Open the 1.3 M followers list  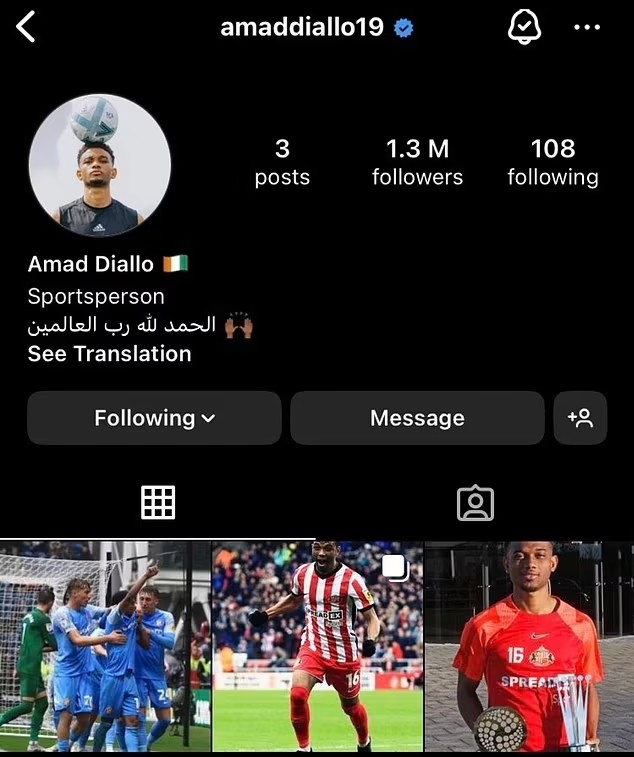tap(417, 163)
